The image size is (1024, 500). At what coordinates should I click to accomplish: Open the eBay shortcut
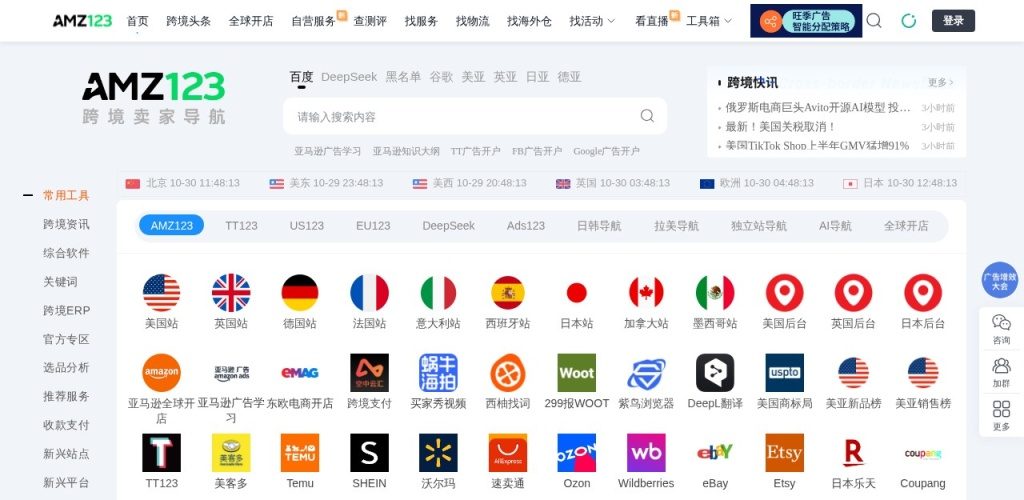point(715,461)
